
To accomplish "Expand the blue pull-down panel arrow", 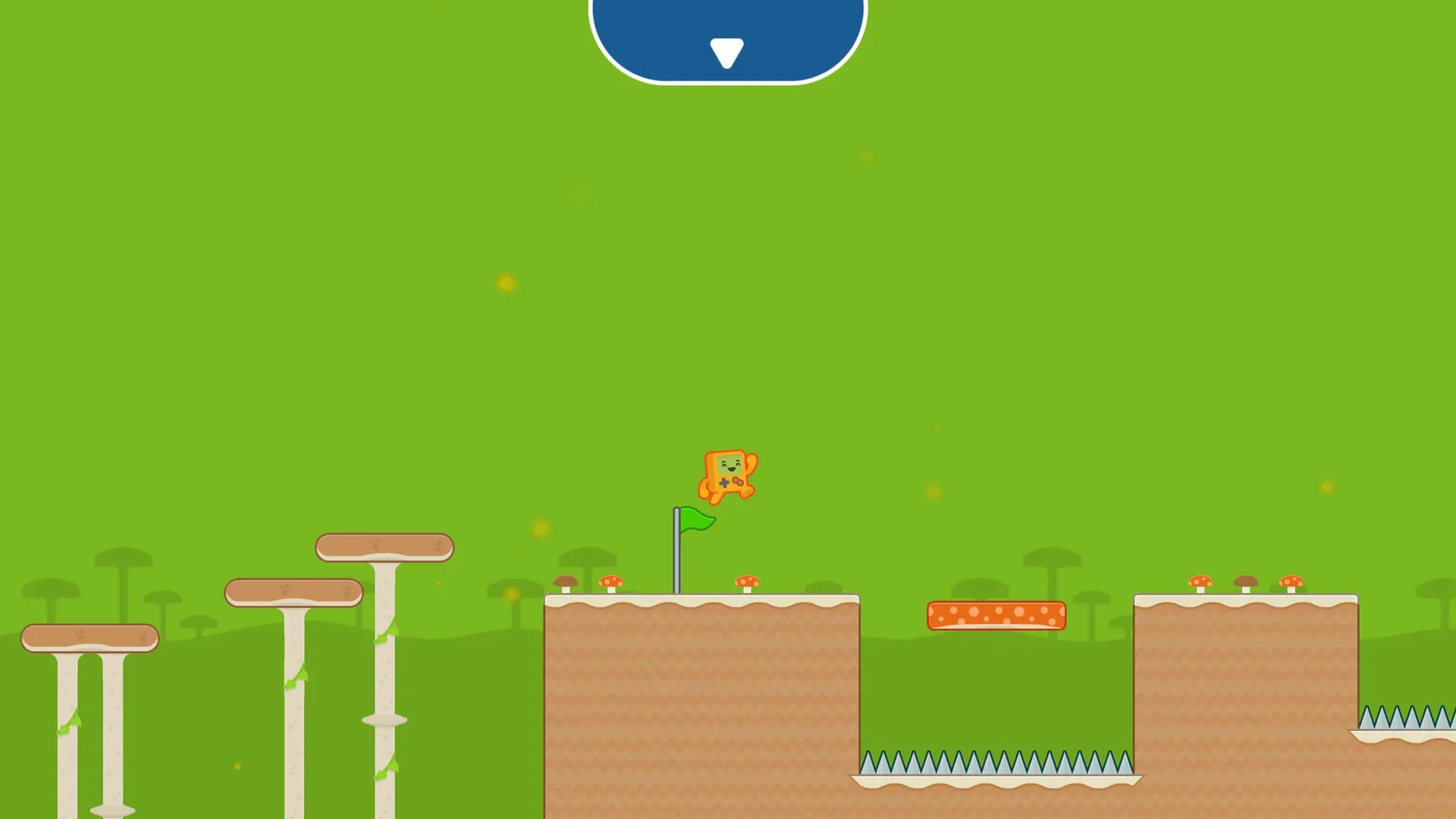I will click(726, 52).
